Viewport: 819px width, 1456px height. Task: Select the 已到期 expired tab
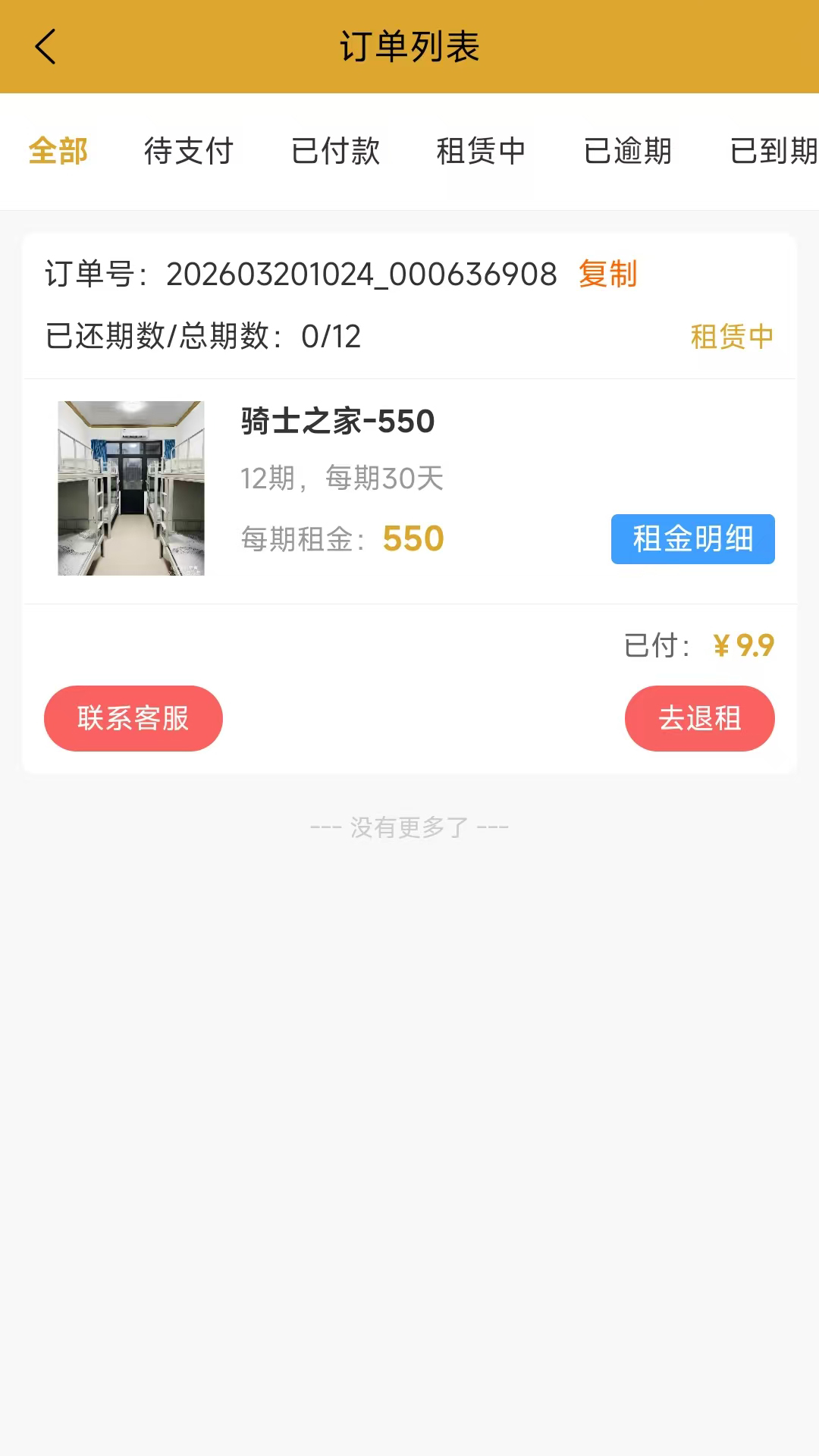tap(772, 151)
